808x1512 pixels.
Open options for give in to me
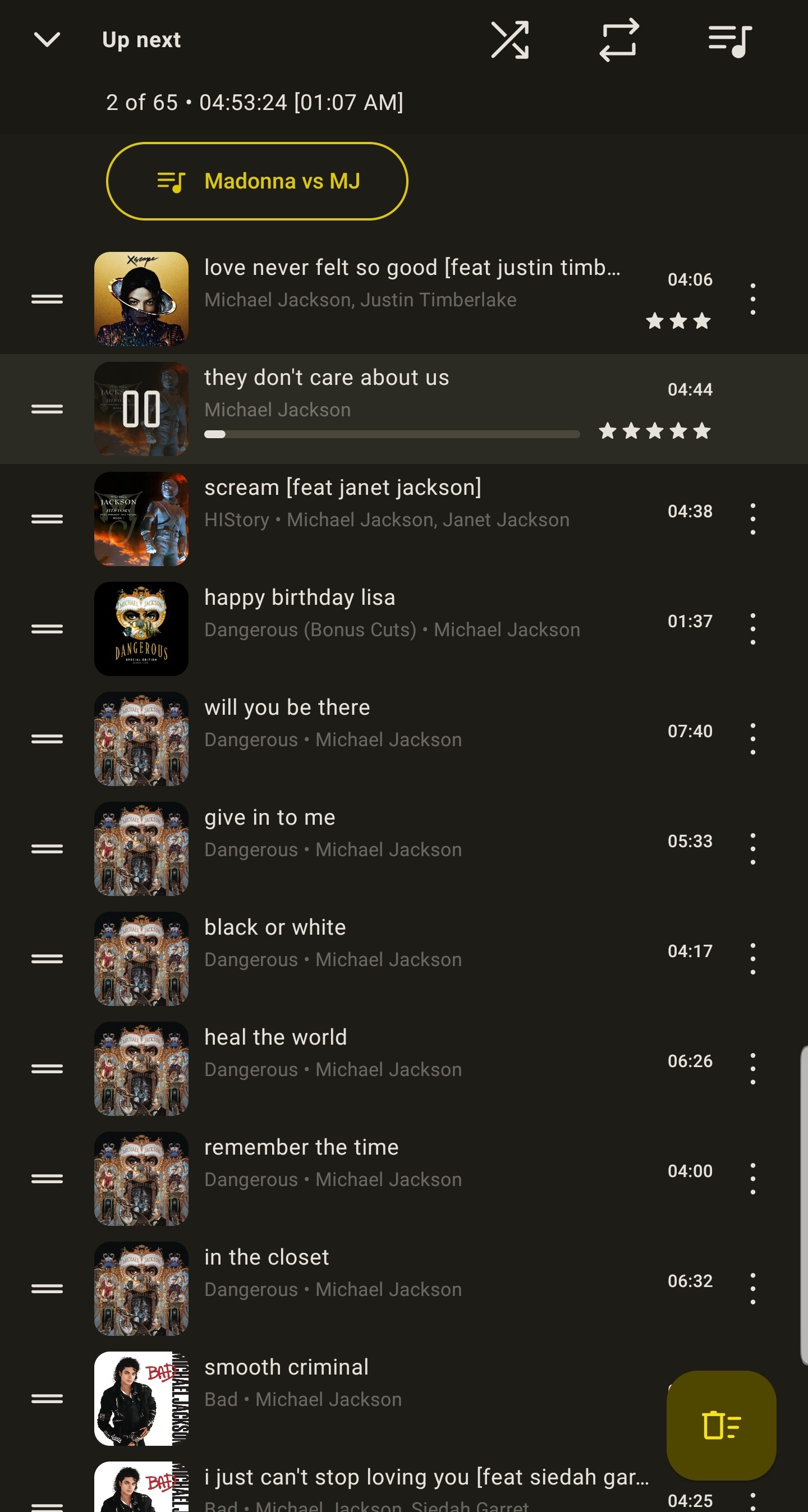753,849
